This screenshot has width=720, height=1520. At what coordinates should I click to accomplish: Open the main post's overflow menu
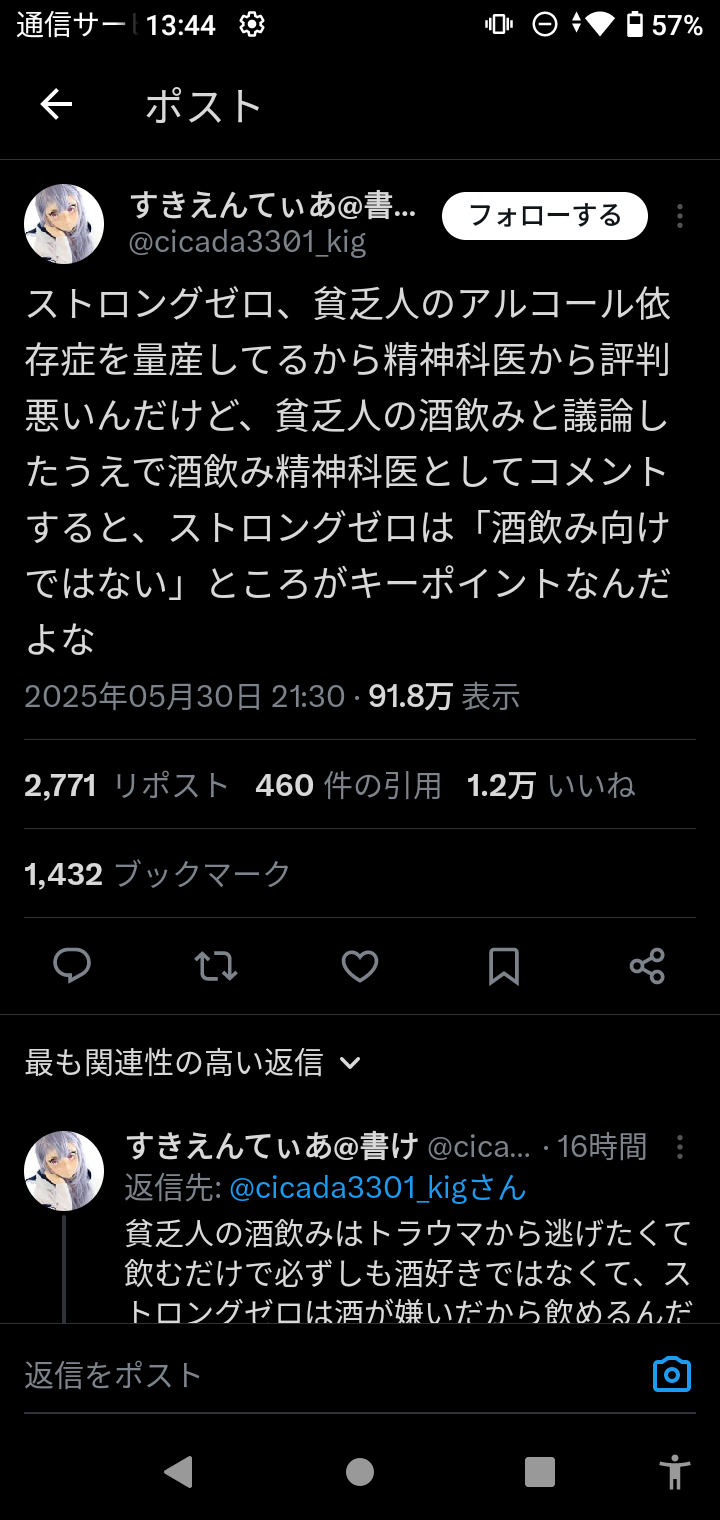tap(680, 216)
